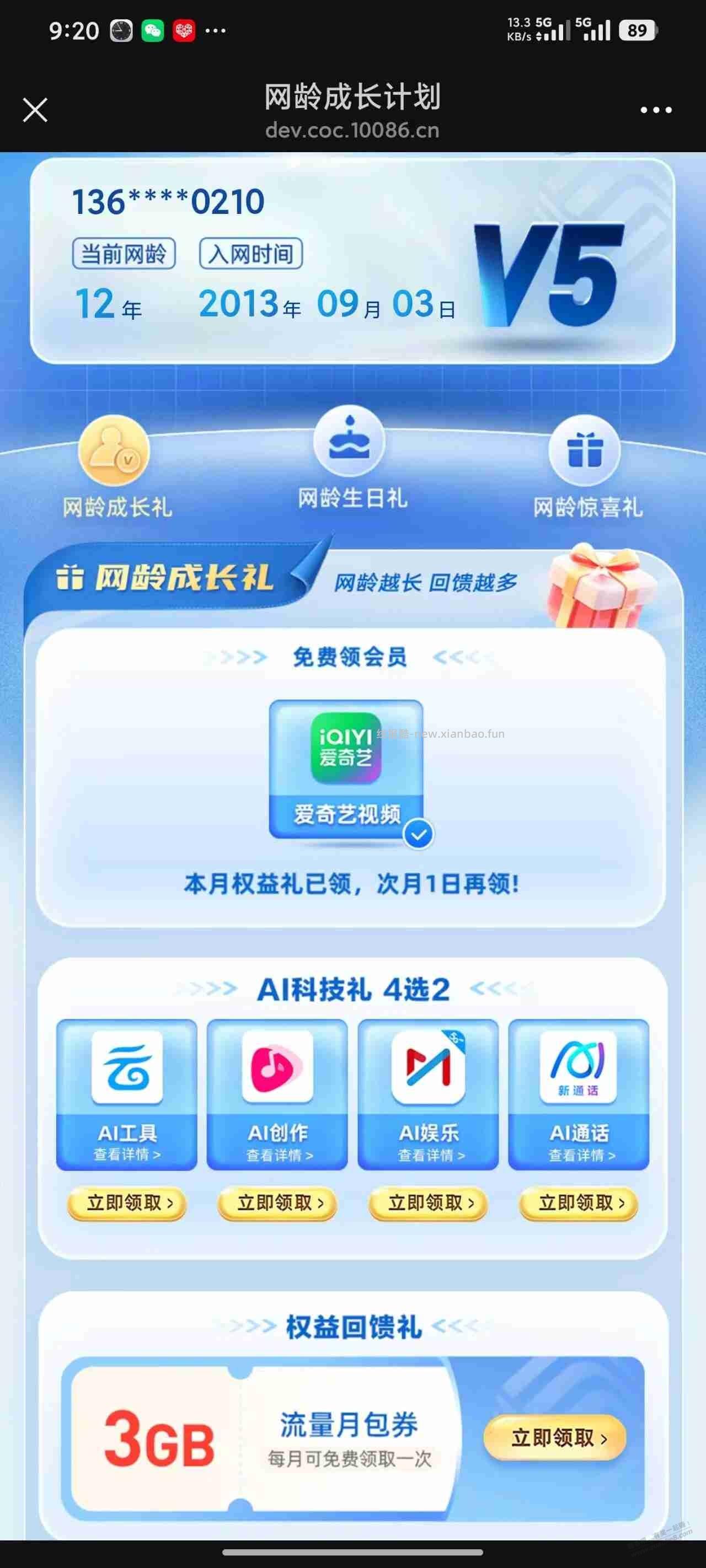Image resolution: width=706 pixels, height=1568 pixels.
Task: Expand 查看详情 under AI工具
Action: [x=127, y=1152]
